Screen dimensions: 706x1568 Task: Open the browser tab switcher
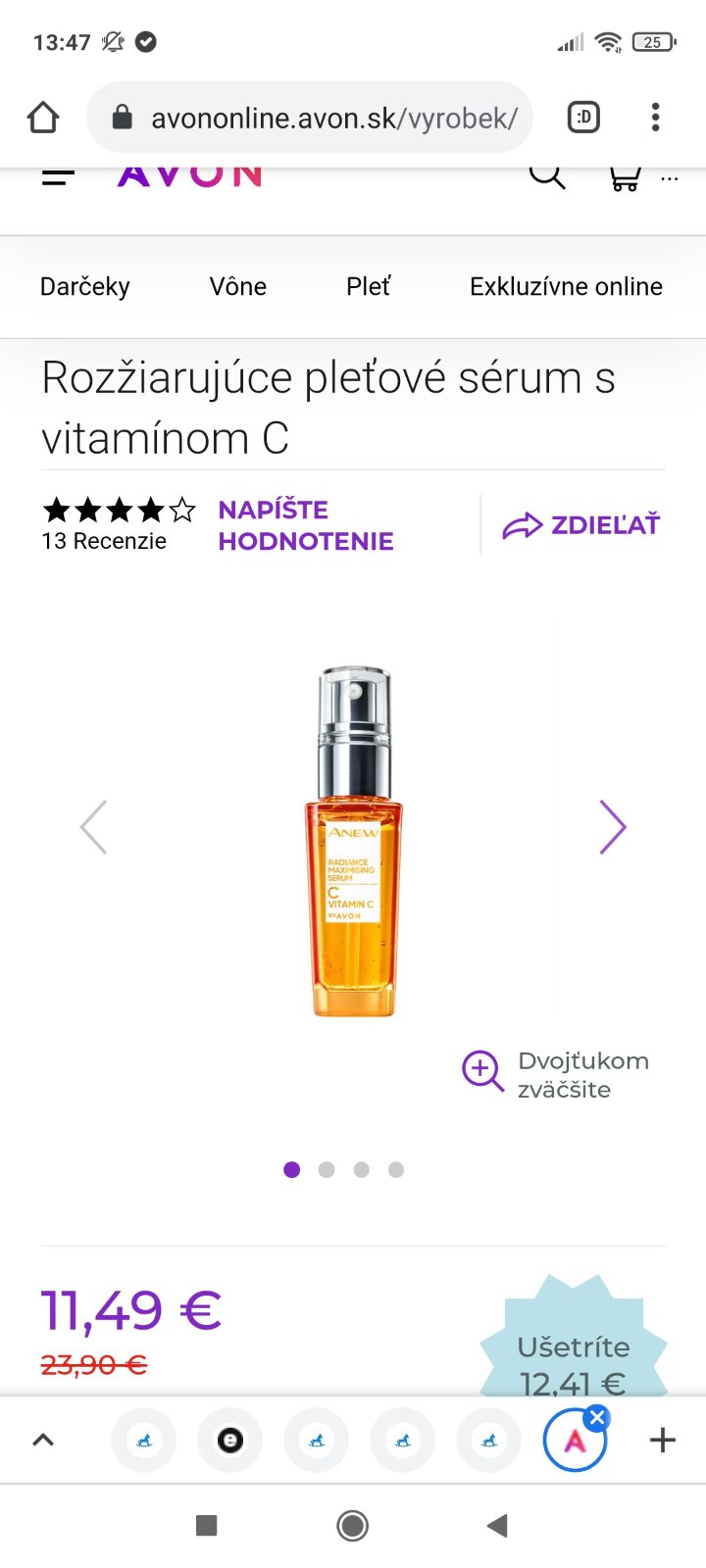[x=583, y=118]
